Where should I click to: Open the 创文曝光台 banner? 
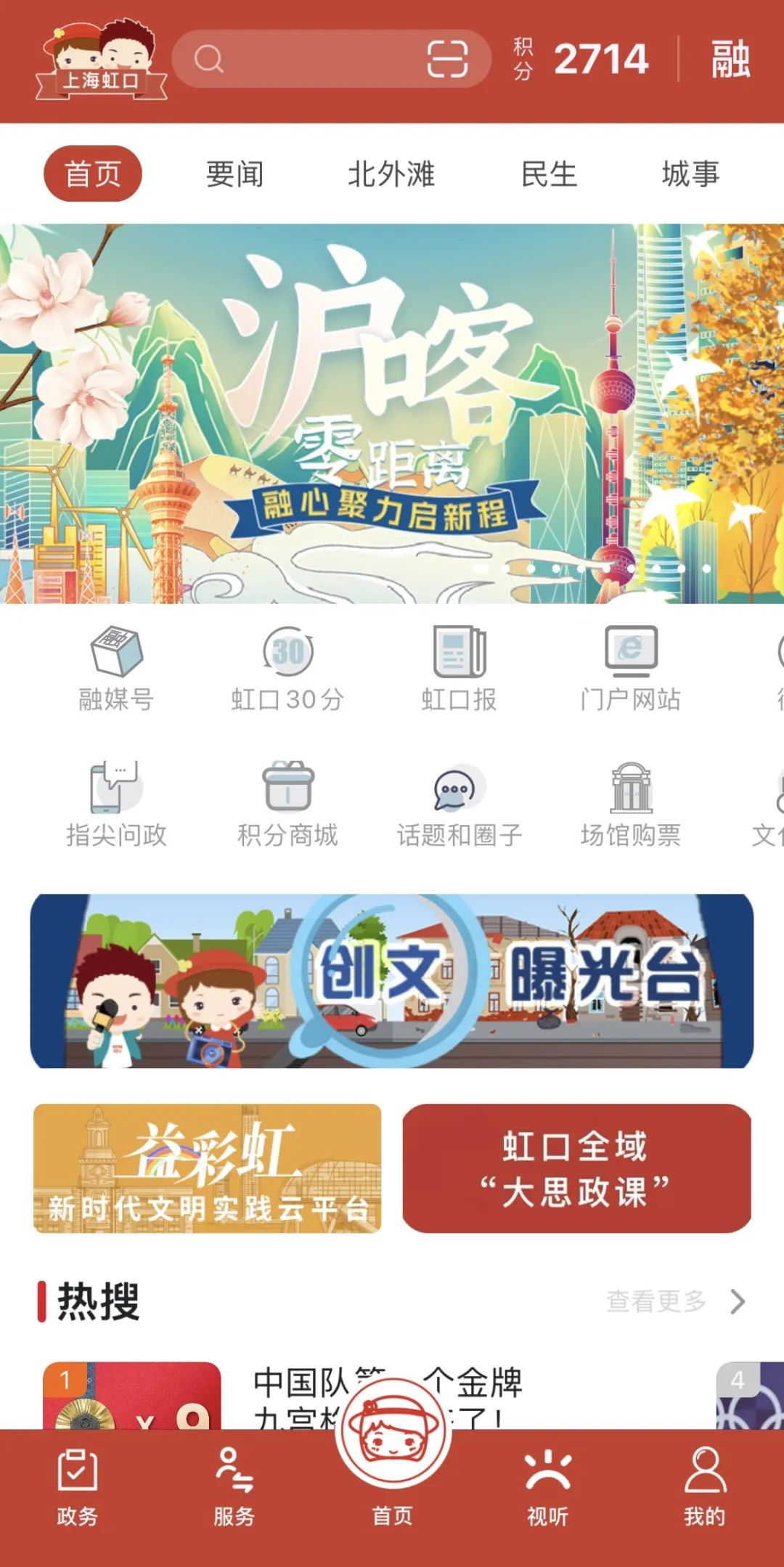click(x=392, y=980)
